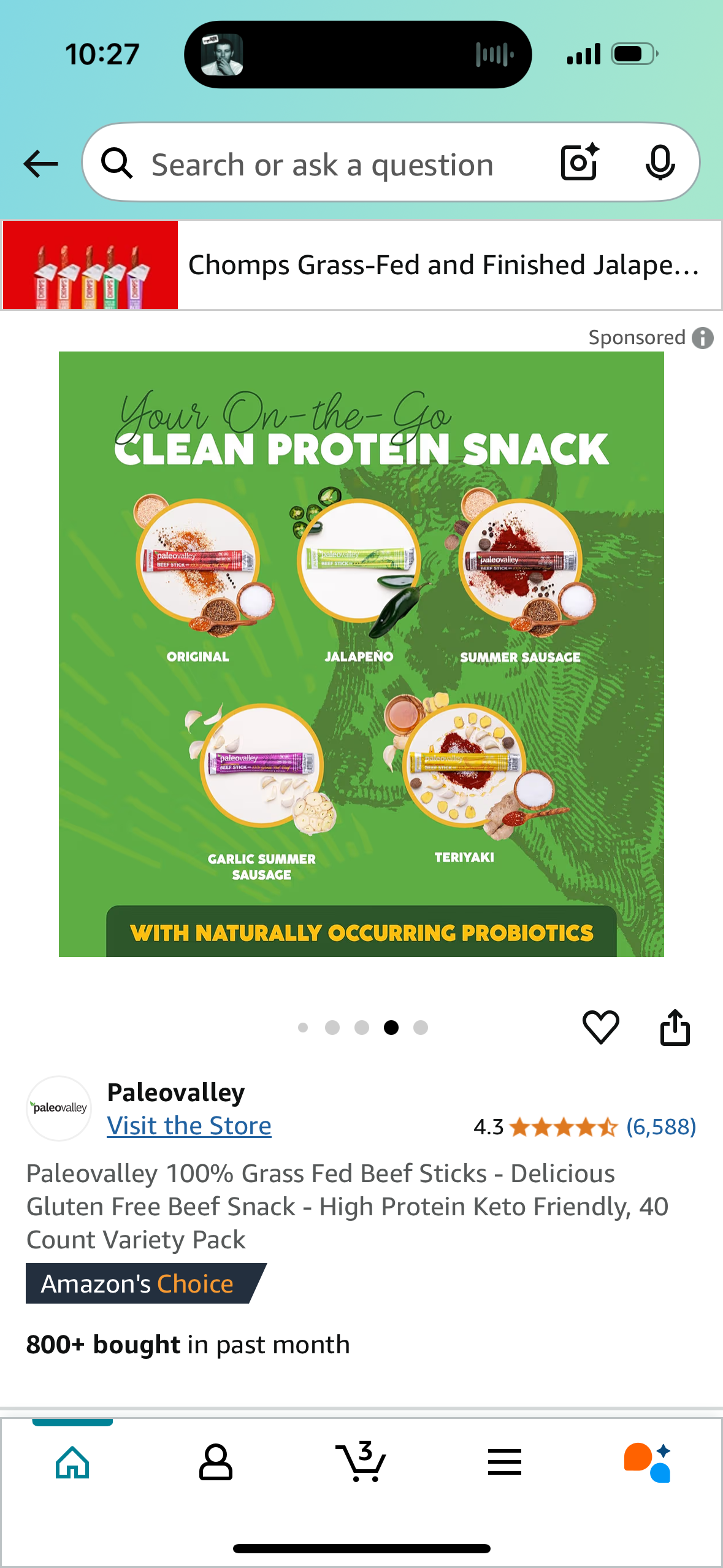Add product to wish list with heart
Screen dimensions: 723x1568
coord(600,1027)
